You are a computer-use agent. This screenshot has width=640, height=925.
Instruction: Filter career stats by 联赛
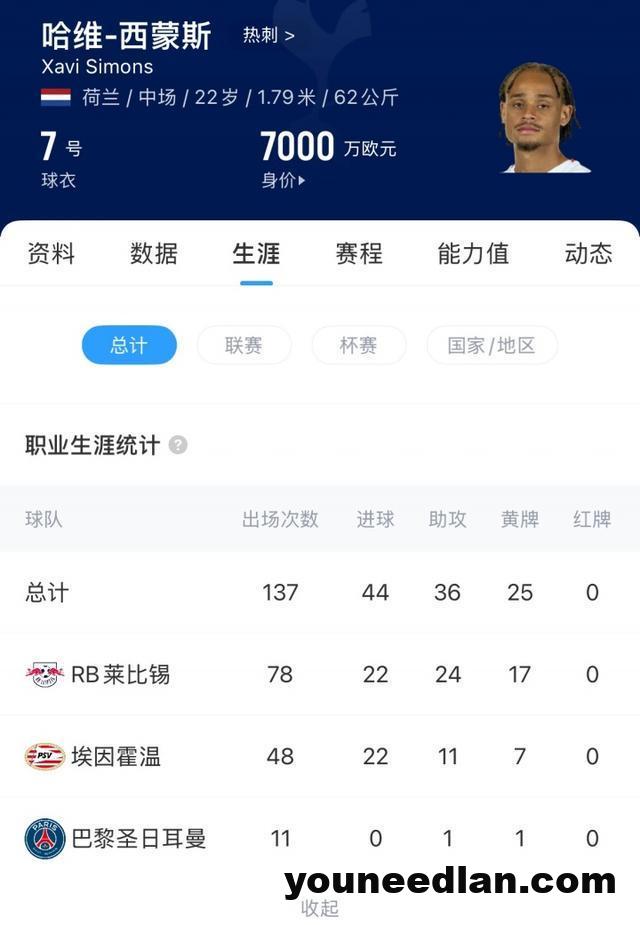click(244, 345)
